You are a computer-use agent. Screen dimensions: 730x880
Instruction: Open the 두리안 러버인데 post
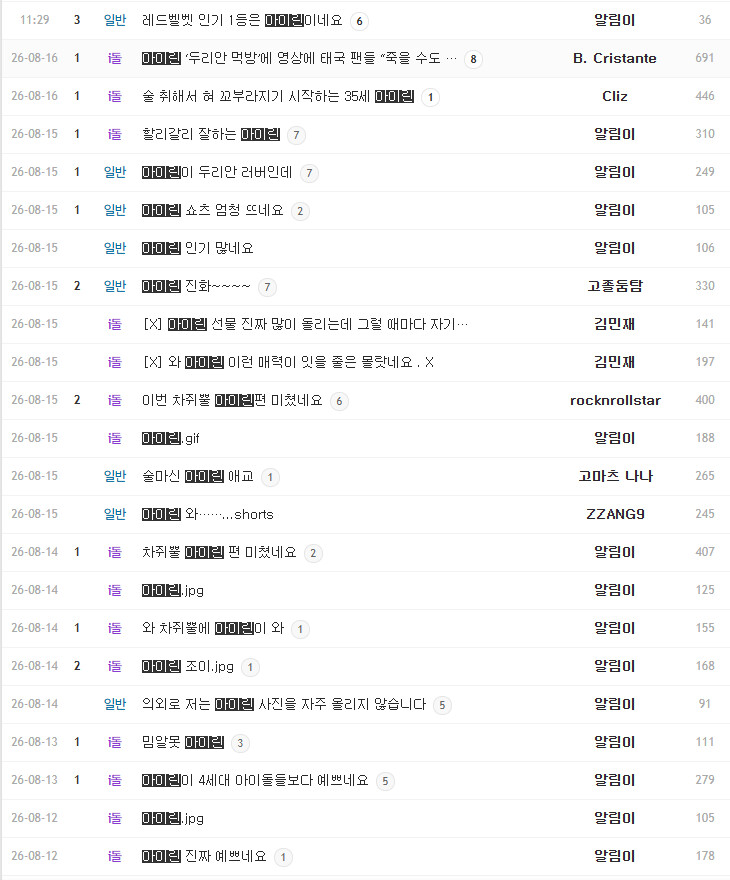pyautogui.click(x=217, y=172)
